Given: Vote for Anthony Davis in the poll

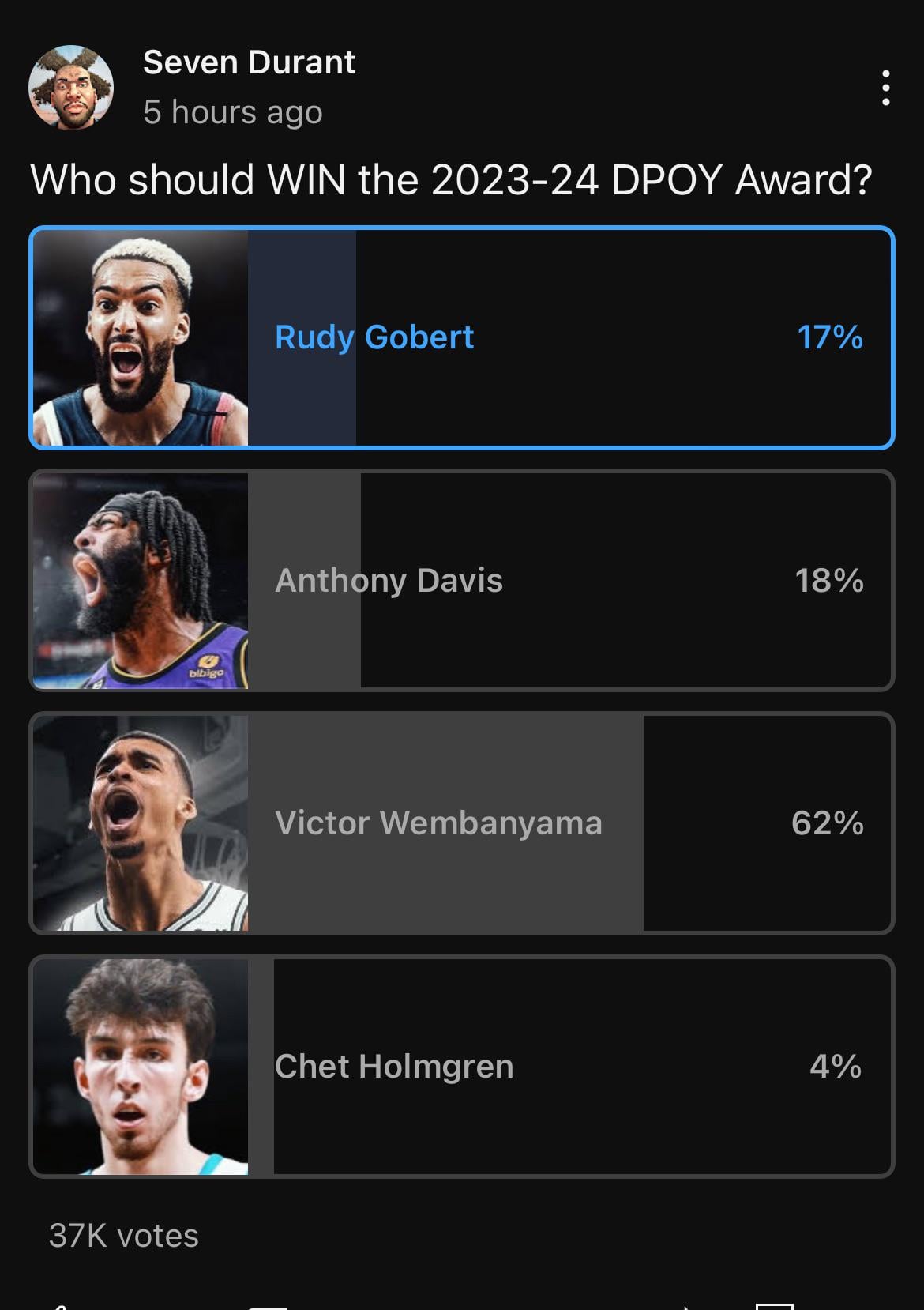Looking at the screenshot, I should 462,581.
